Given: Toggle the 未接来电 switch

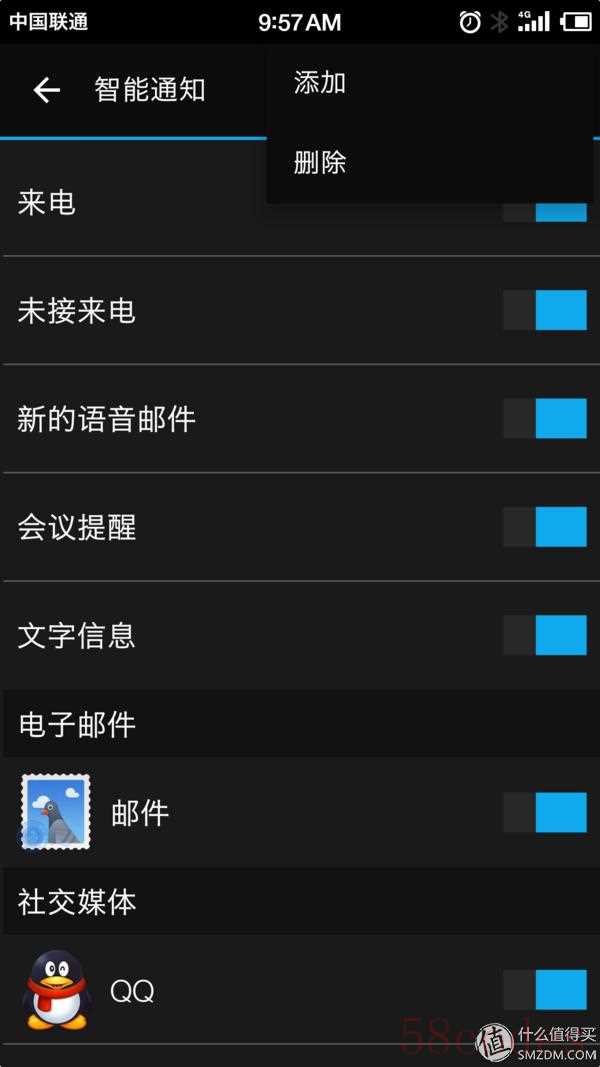Looking at the screenshot, I should pos(545,310).
